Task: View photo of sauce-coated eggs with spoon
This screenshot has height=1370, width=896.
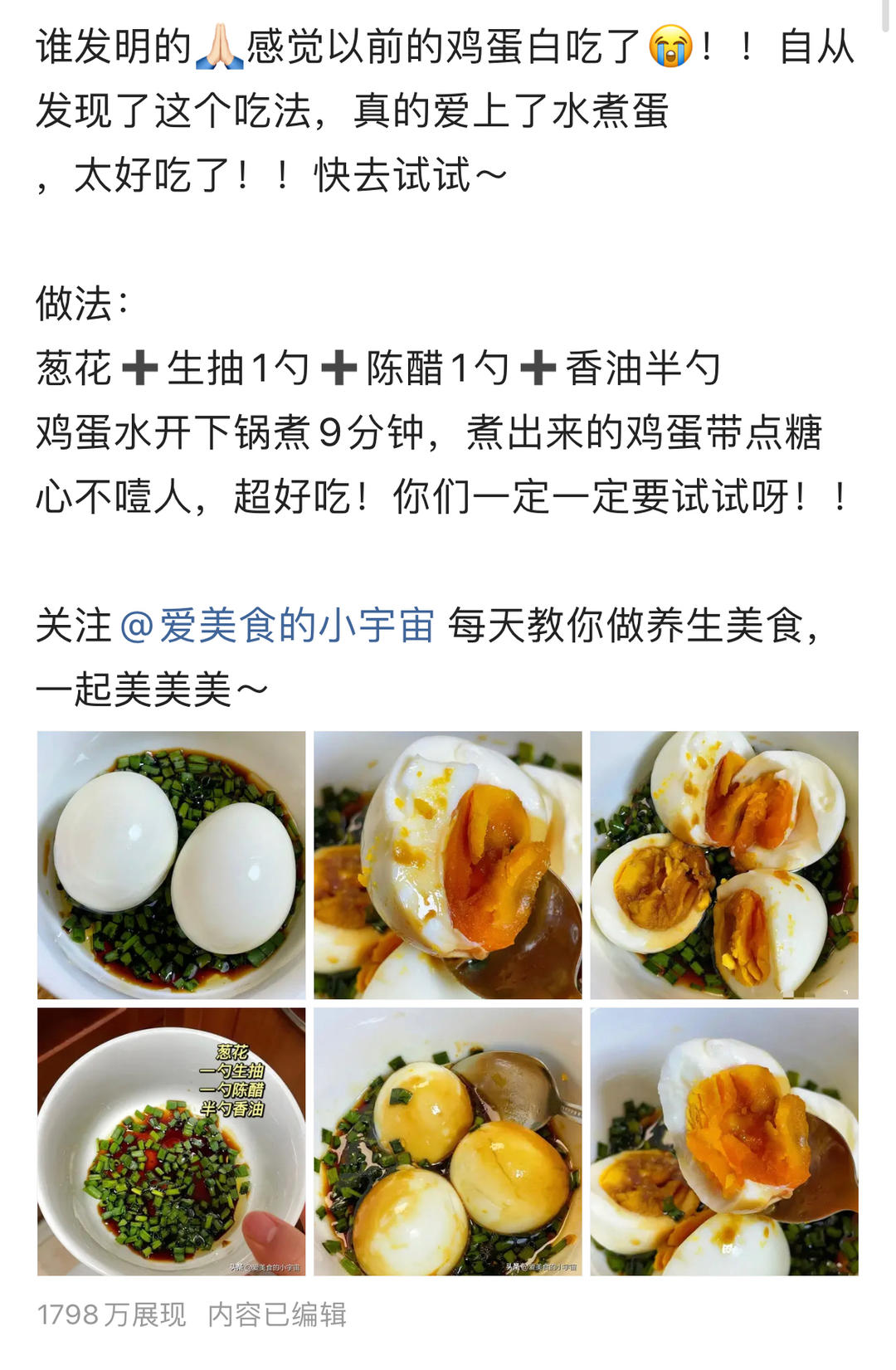Action: [447, 1141]
